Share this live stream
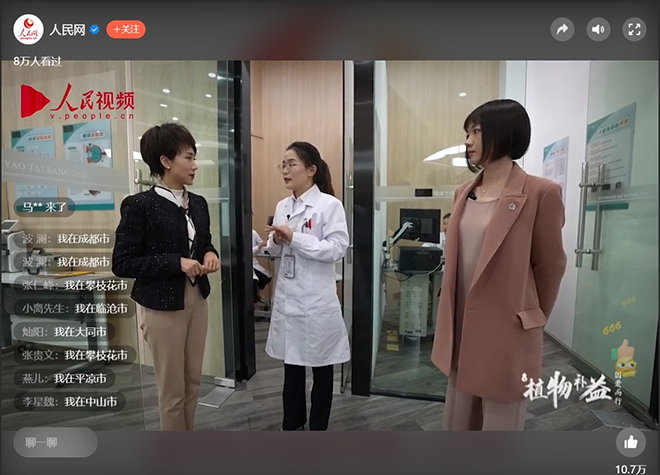This screenshot has width=660, height=475. [562, 29]
